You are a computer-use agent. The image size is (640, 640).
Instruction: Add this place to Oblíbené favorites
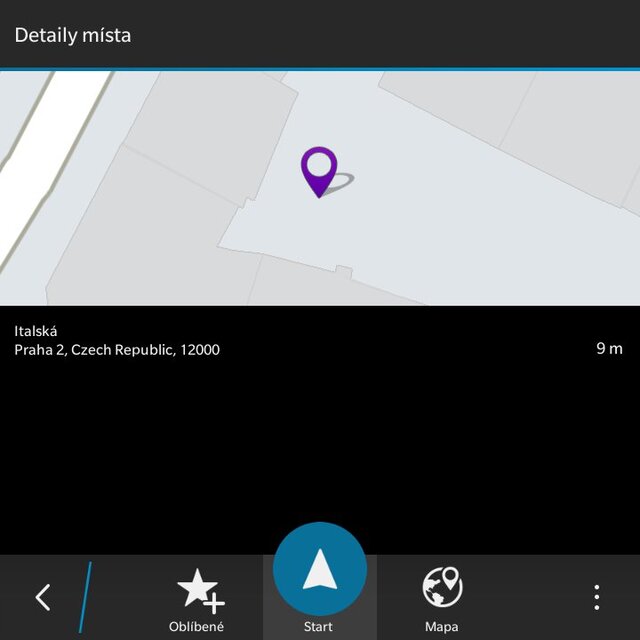click(198, 599)
